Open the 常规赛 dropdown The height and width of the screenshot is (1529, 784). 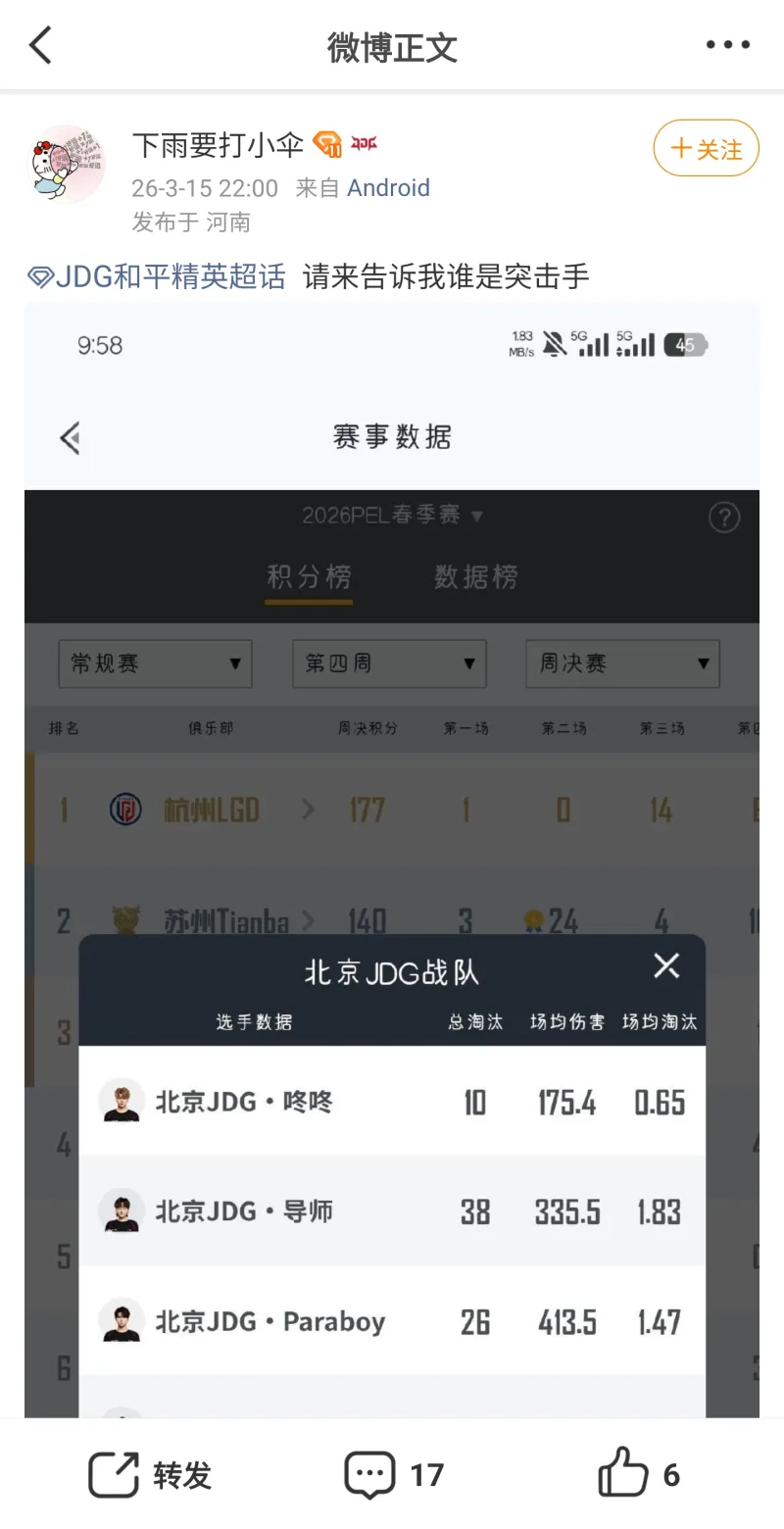pyautogui.click(x=155, y=664)
